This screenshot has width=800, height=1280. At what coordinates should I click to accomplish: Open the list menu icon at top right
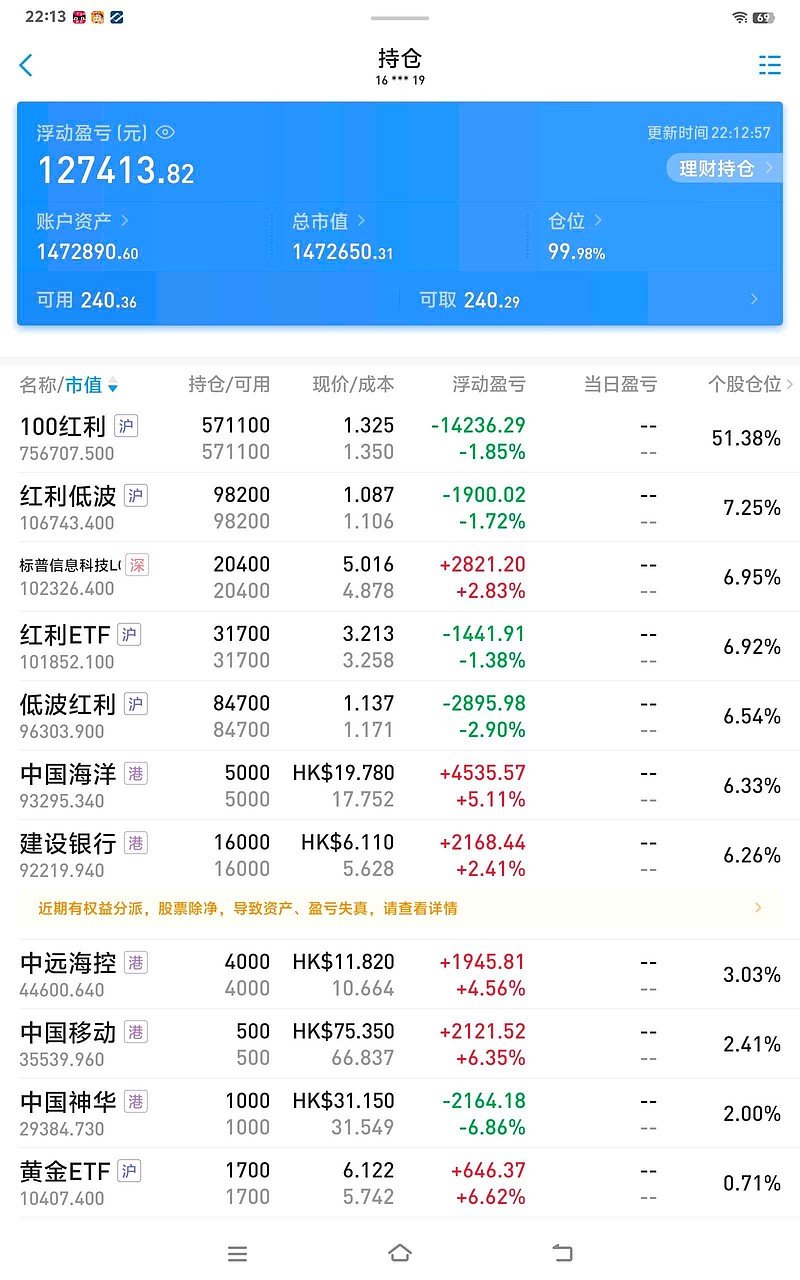coord(770,64)
